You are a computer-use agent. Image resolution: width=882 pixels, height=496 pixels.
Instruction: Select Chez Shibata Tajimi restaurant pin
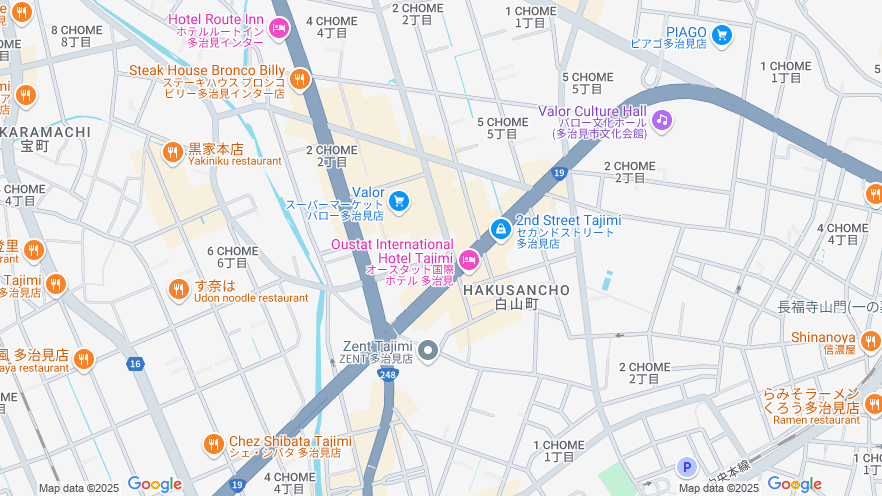click(x=213, y=444)
